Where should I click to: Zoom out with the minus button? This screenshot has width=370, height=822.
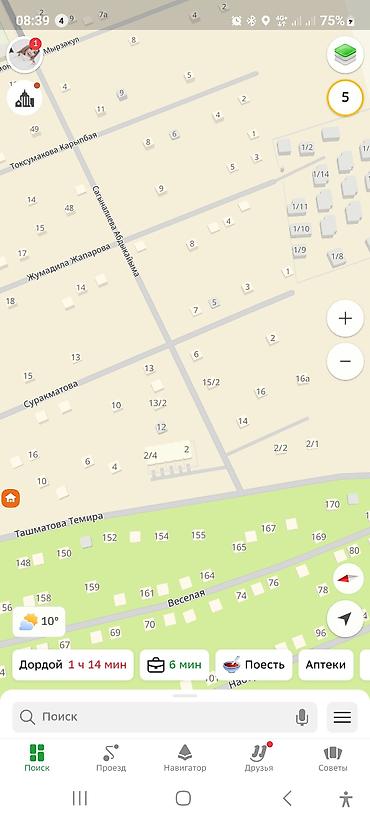tap(345, 361)
